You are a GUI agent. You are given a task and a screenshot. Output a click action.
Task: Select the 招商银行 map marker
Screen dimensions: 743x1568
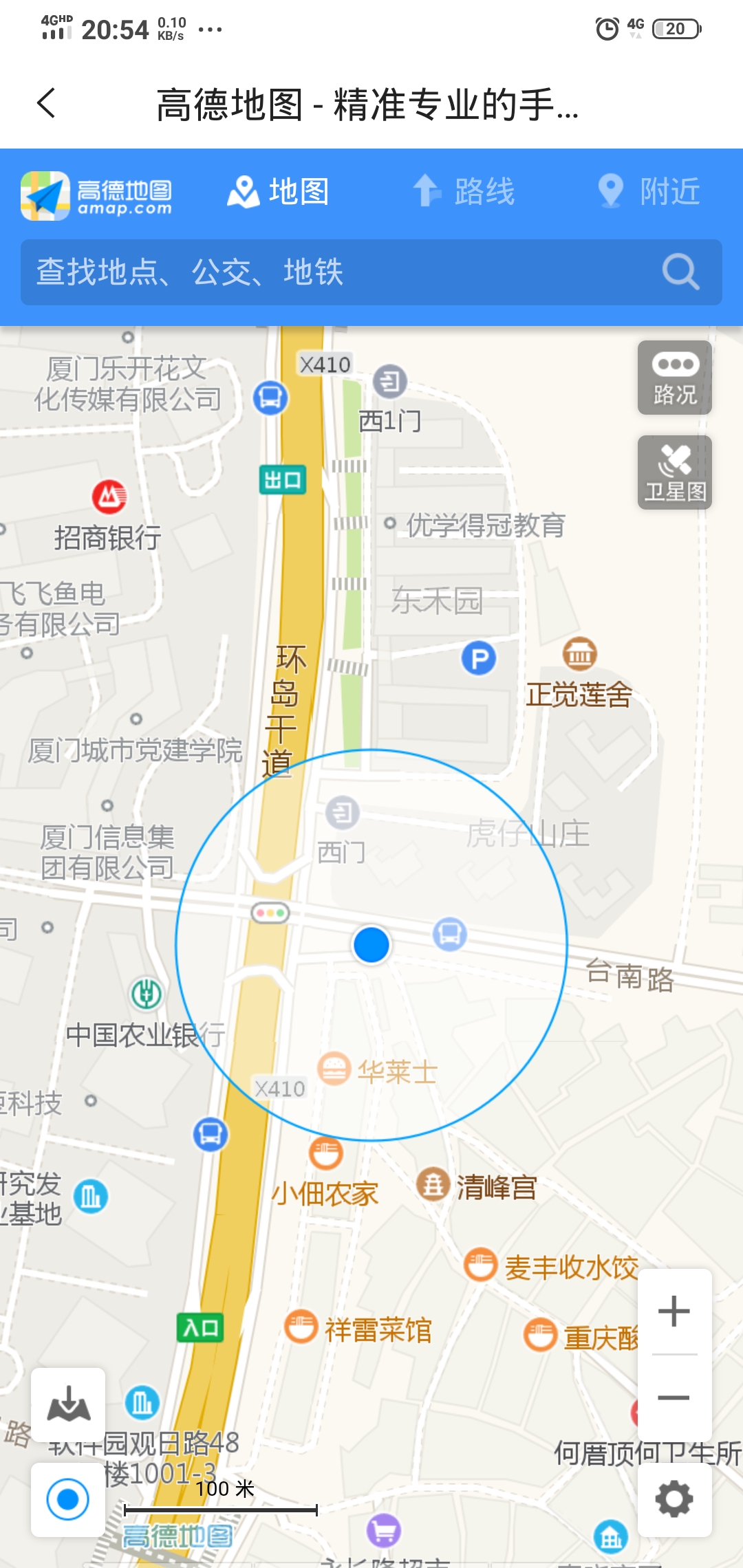click(109, 497)
